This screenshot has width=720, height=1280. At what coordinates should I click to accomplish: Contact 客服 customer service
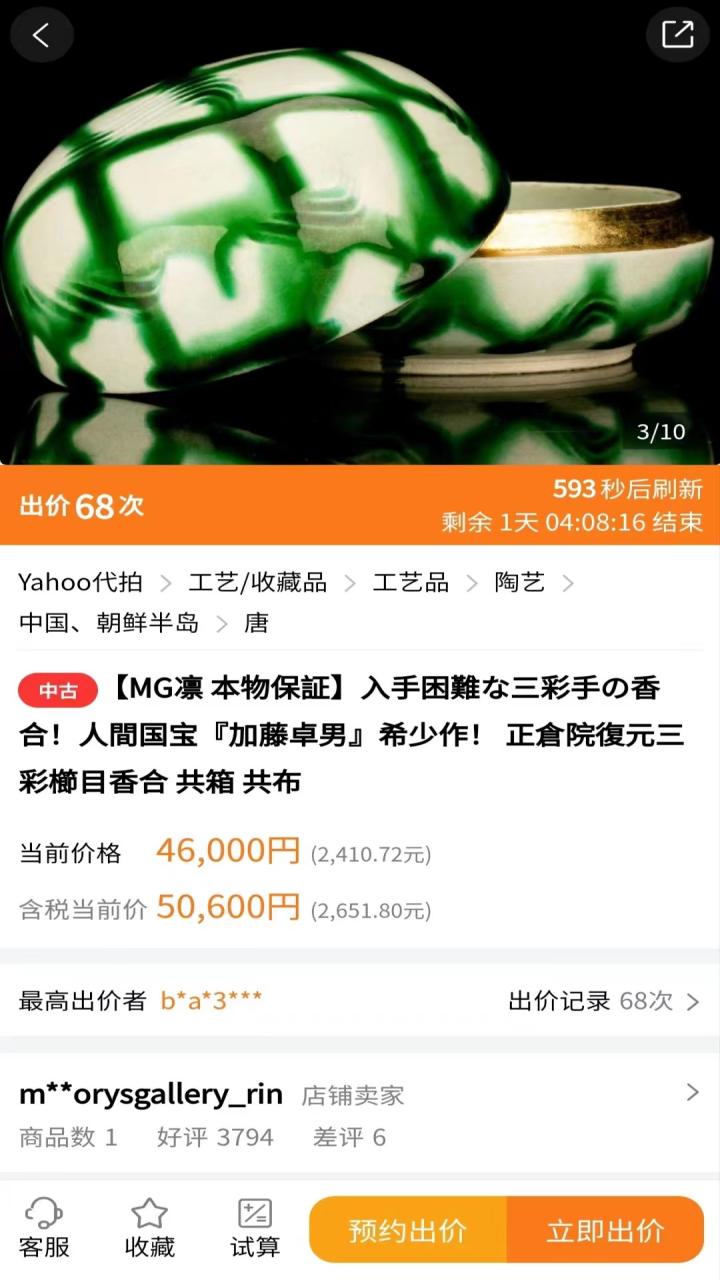[x=44, y=1229]
